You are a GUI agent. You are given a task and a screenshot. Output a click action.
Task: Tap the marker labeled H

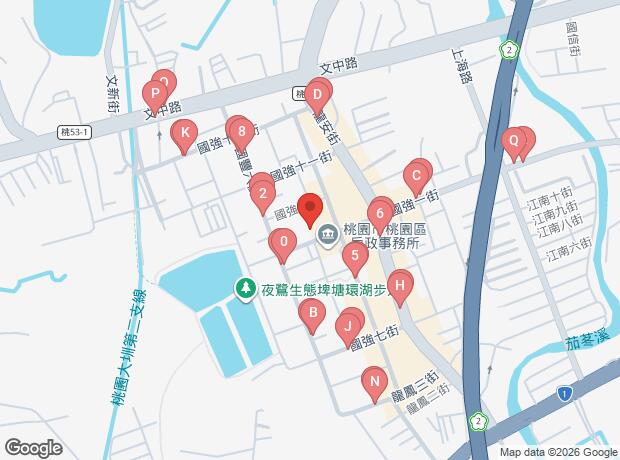coord(399,287)
